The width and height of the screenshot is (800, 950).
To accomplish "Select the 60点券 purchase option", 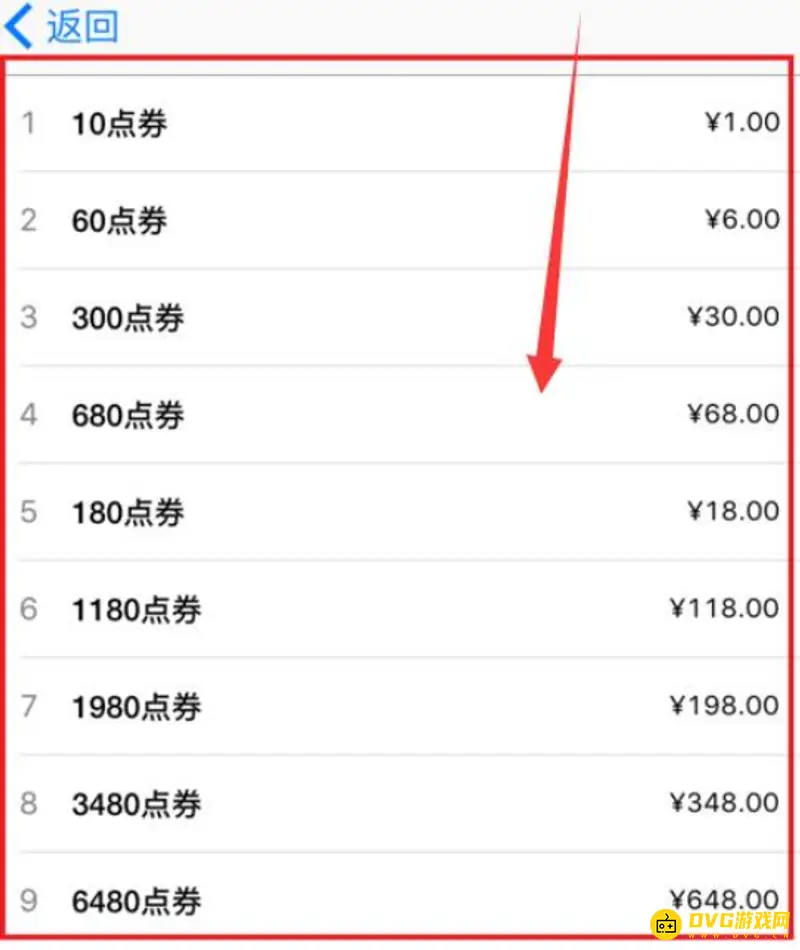I will pyautogui.click(x=118, y=220).
